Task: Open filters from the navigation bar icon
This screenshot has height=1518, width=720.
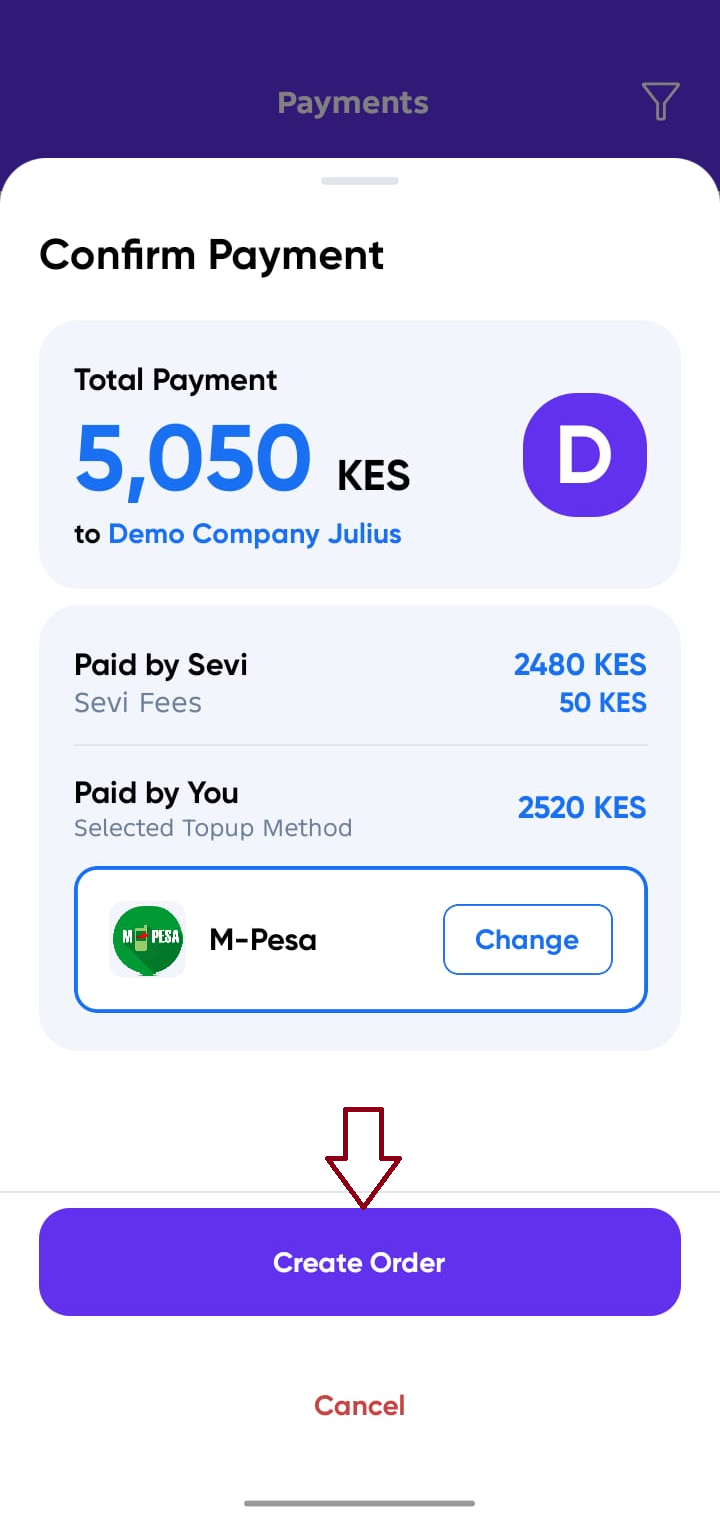Action: click(660, 101)
